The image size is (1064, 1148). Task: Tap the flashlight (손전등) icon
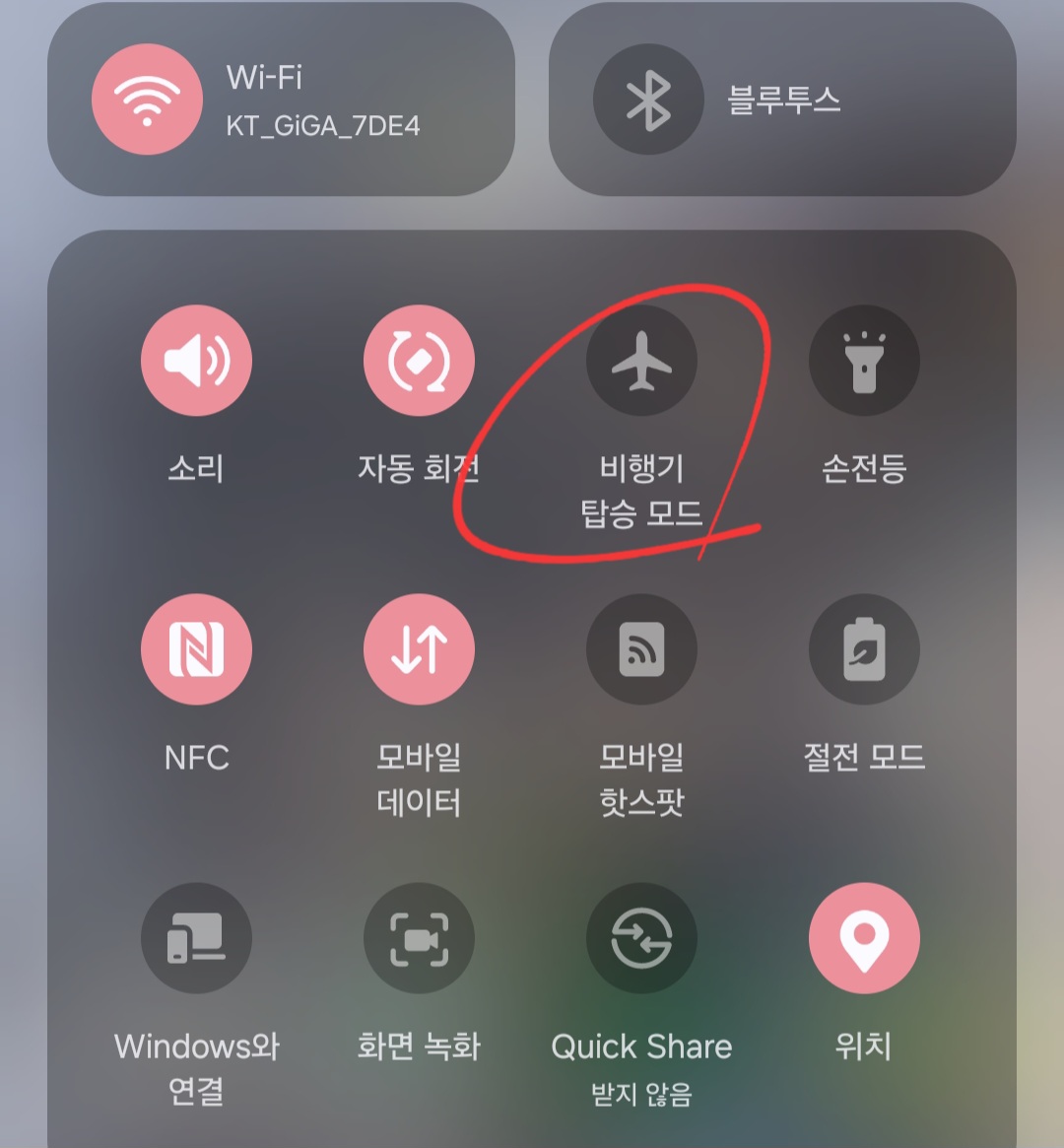point(864,361)
